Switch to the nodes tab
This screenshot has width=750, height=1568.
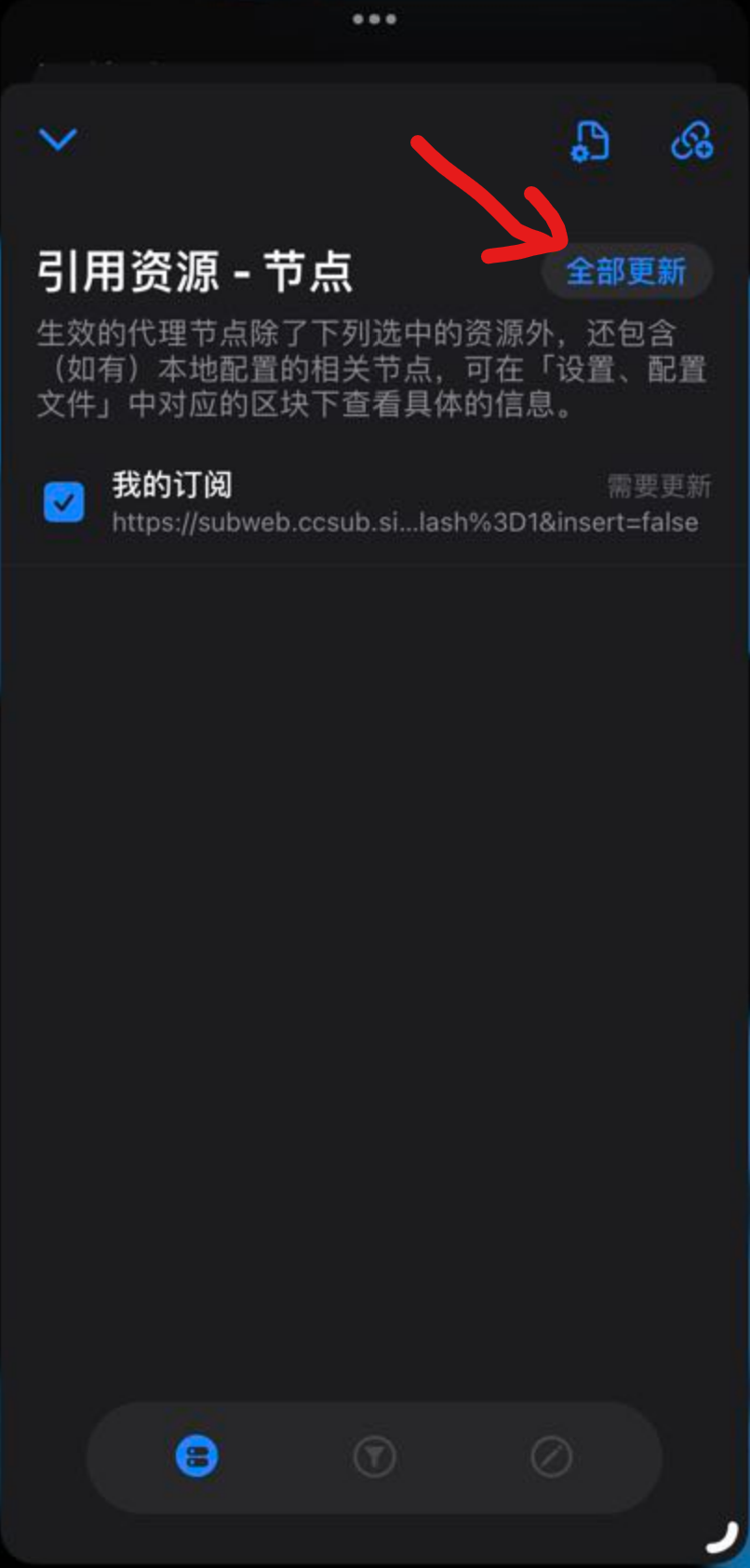[197, 1455]
